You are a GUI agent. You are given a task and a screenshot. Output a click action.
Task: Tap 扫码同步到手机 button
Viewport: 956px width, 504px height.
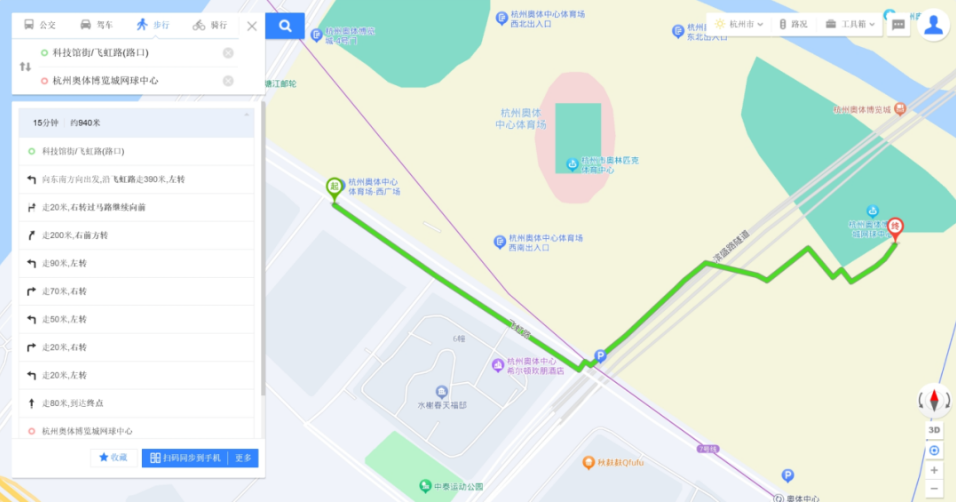tap(186, 458)
